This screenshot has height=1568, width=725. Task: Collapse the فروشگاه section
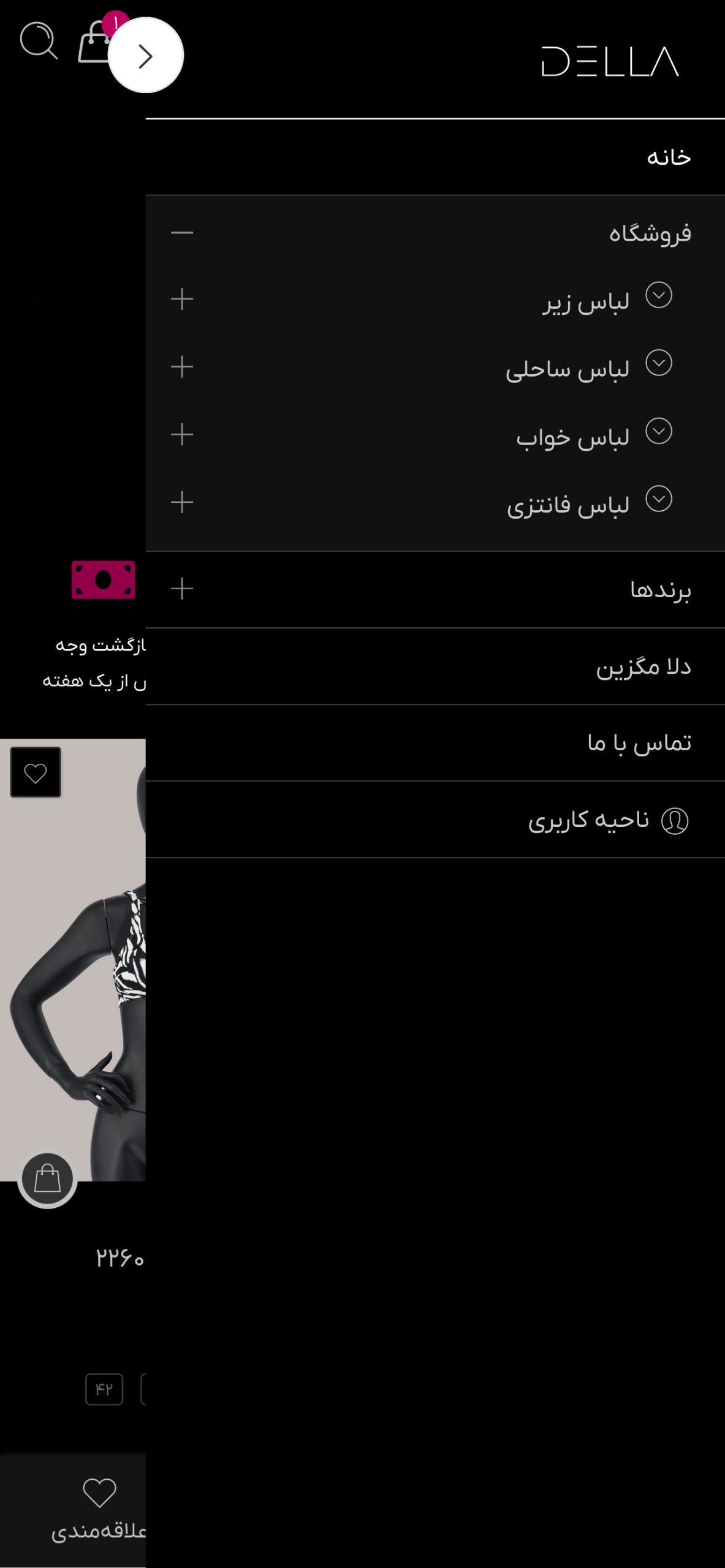182,233
